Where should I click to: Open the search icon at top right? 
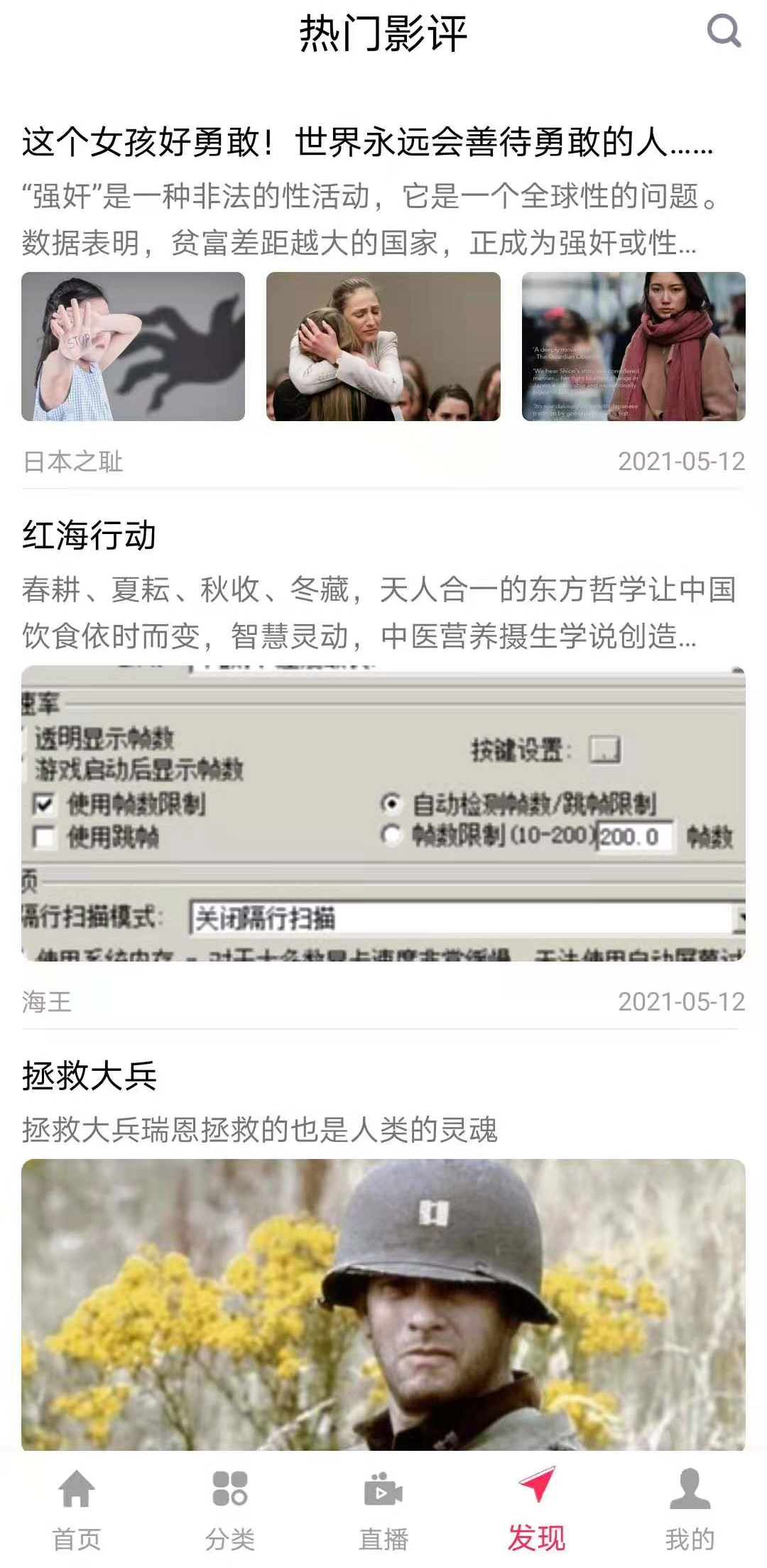(x=724, y=31)
